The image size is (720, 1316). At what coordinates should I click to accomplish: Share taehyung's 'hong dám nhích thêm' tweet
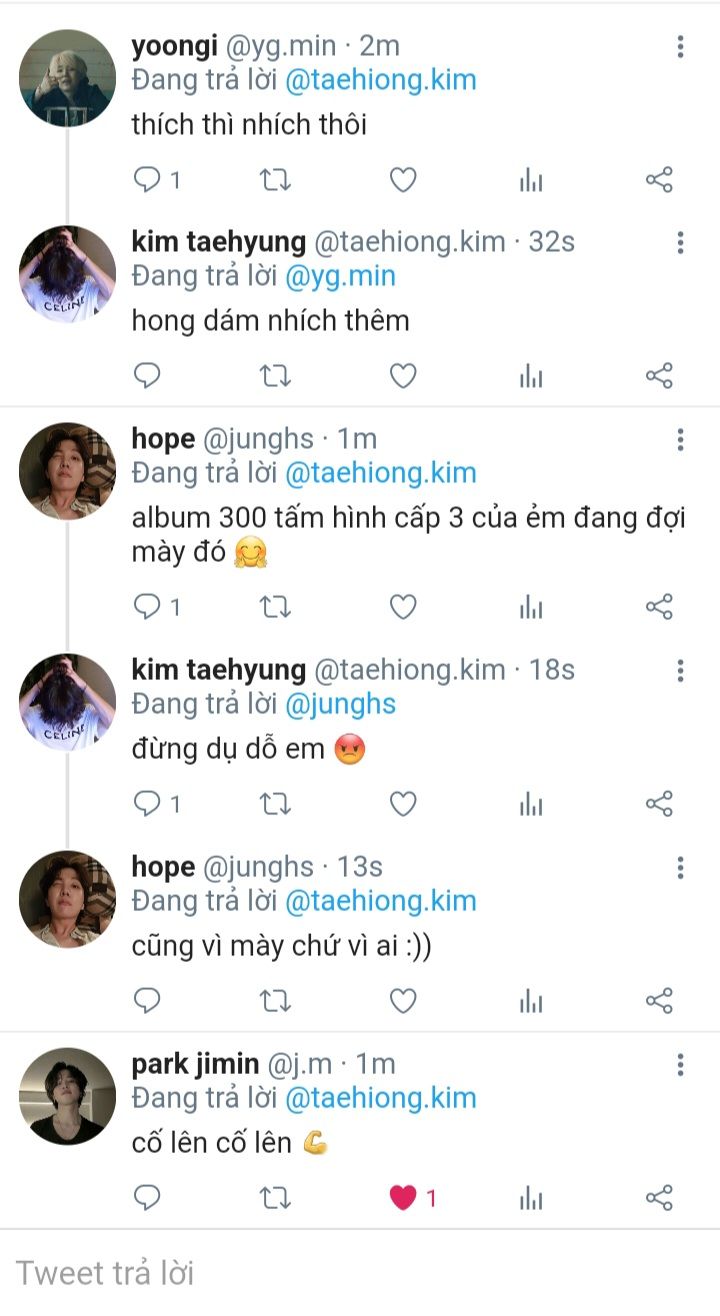659,376
